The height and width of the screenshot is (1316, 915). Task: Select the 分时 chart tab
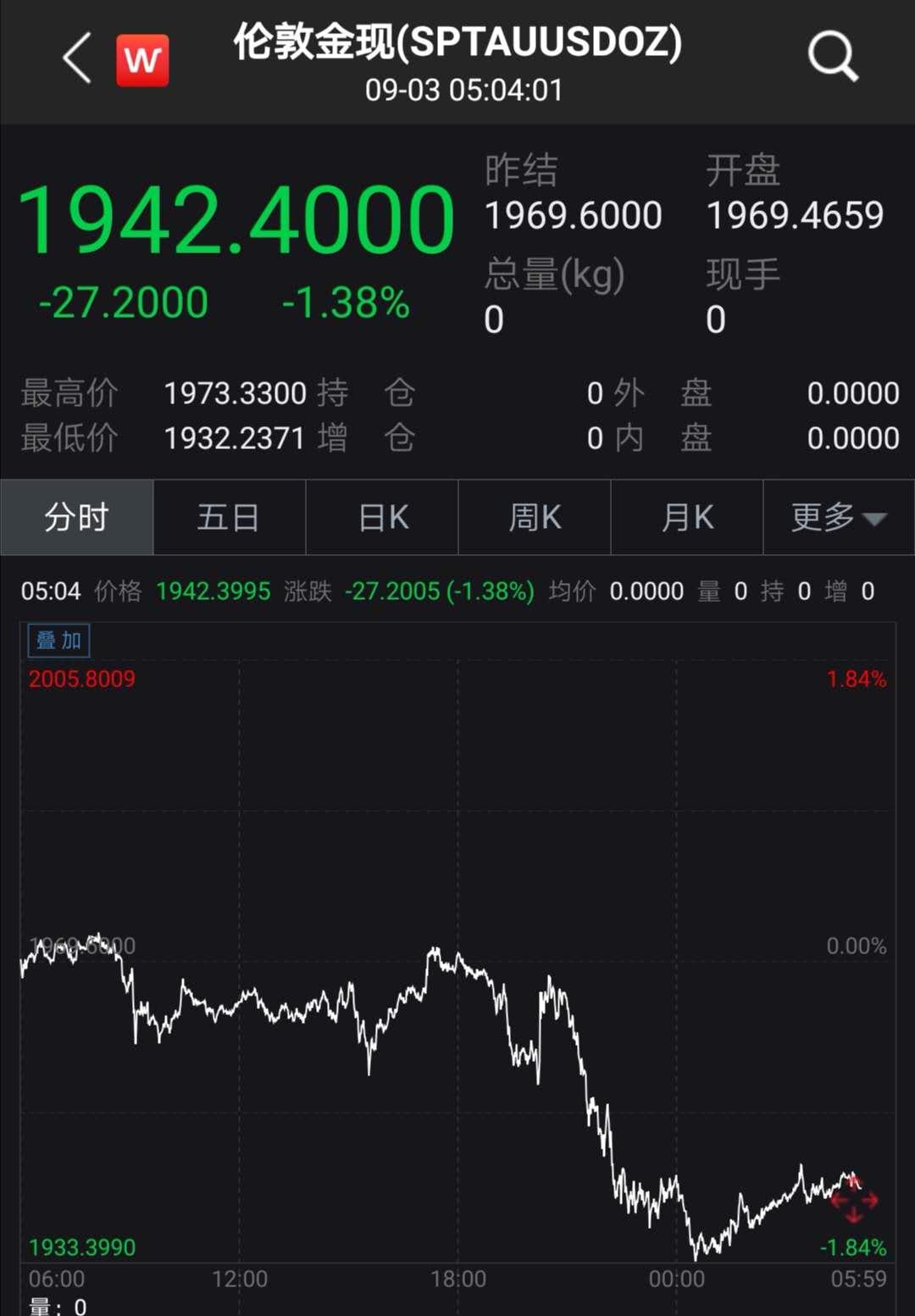pos(77,517)
